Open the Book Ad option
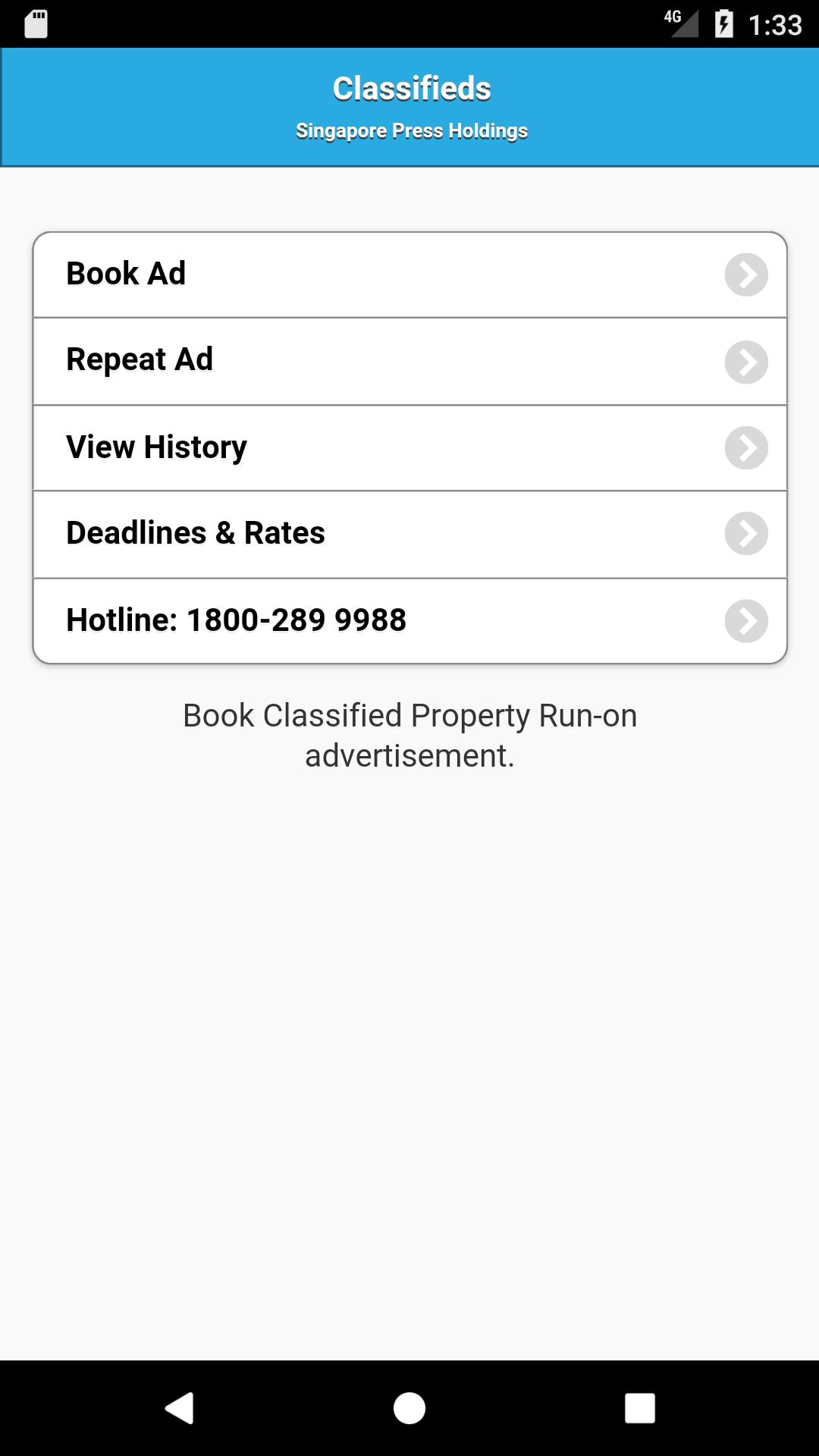This screenshot has height=1456, width=819. [303, 274]
